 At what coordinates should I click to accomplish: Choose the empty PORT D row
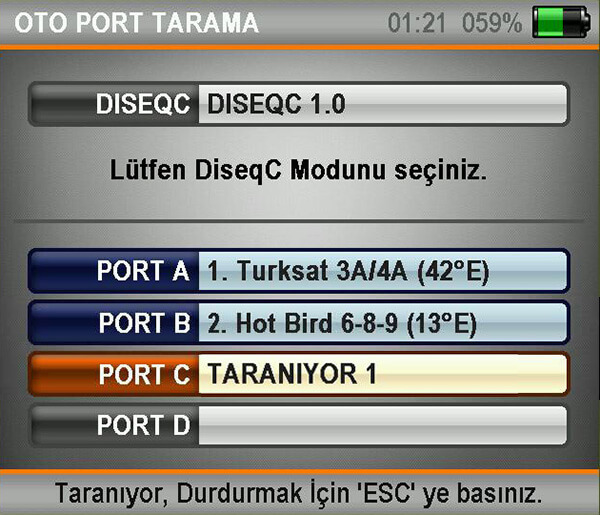pos(381,425)
